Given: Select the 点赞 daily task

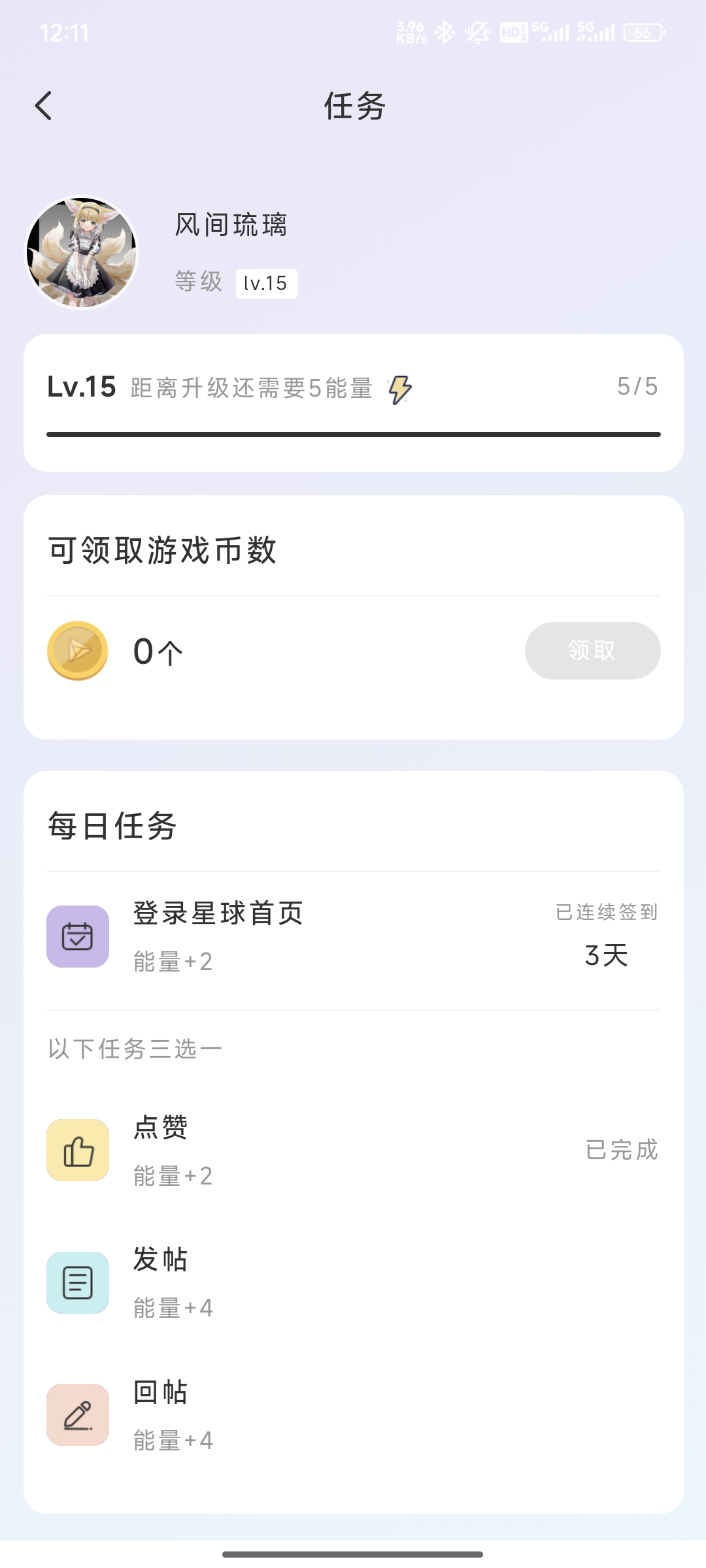Looking at the screenshot, I should (x=354, y=1151).
